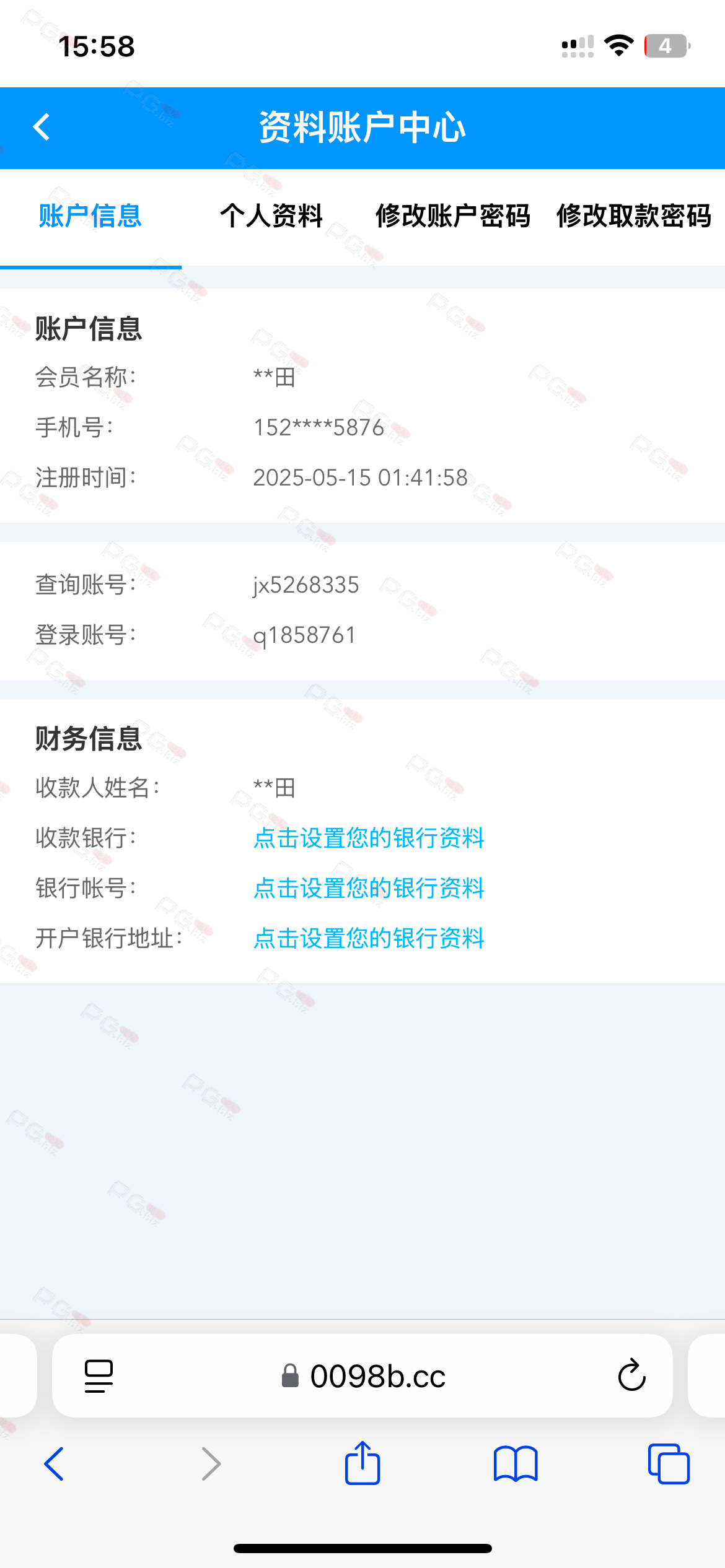Set bank info link beside 银行帐号
Viewport: 725px width, 1568px height.
(369, 888)
